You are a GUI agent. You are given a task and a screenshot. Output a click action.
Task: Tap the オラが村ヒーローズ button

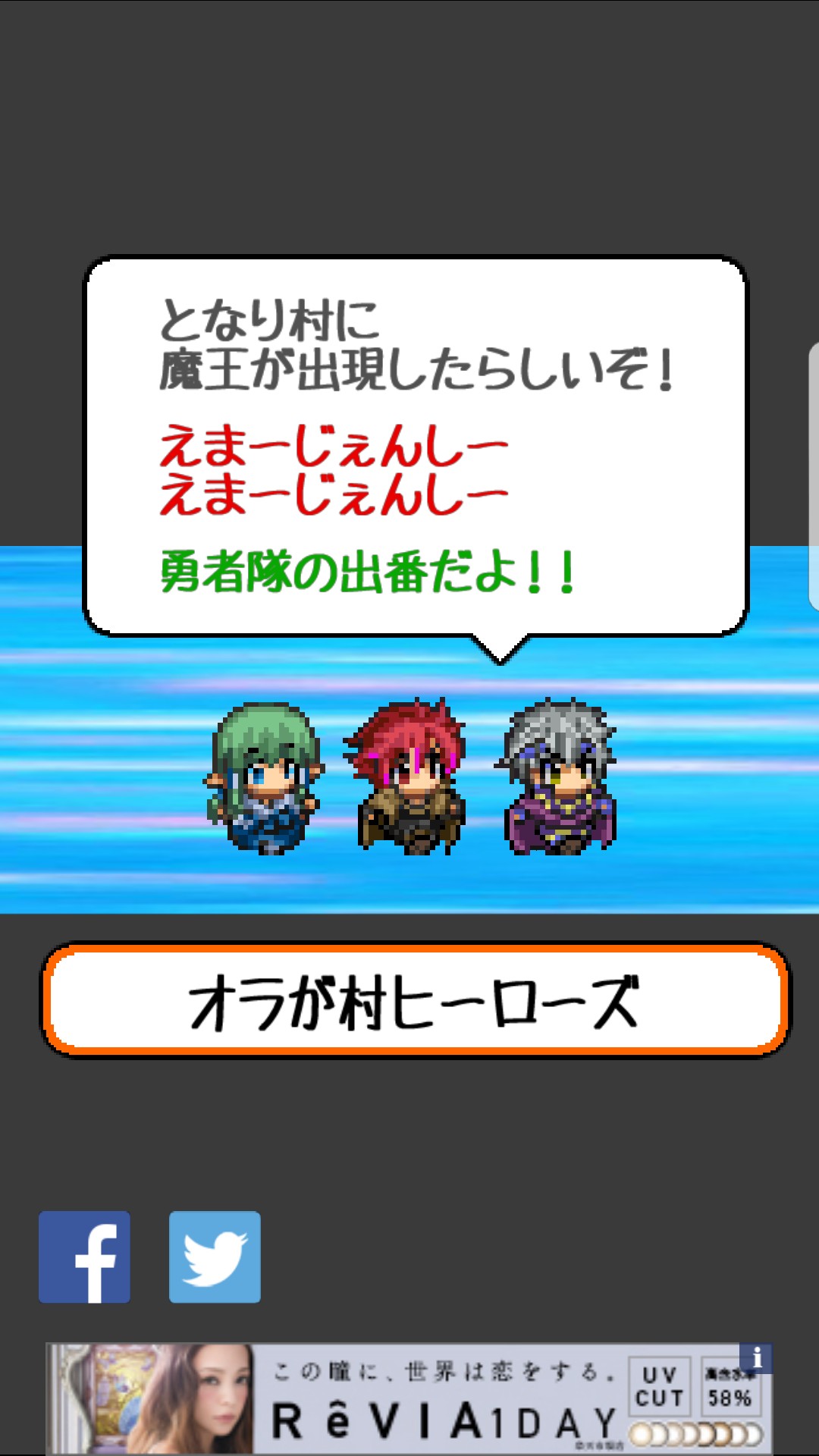[415, 1000]
